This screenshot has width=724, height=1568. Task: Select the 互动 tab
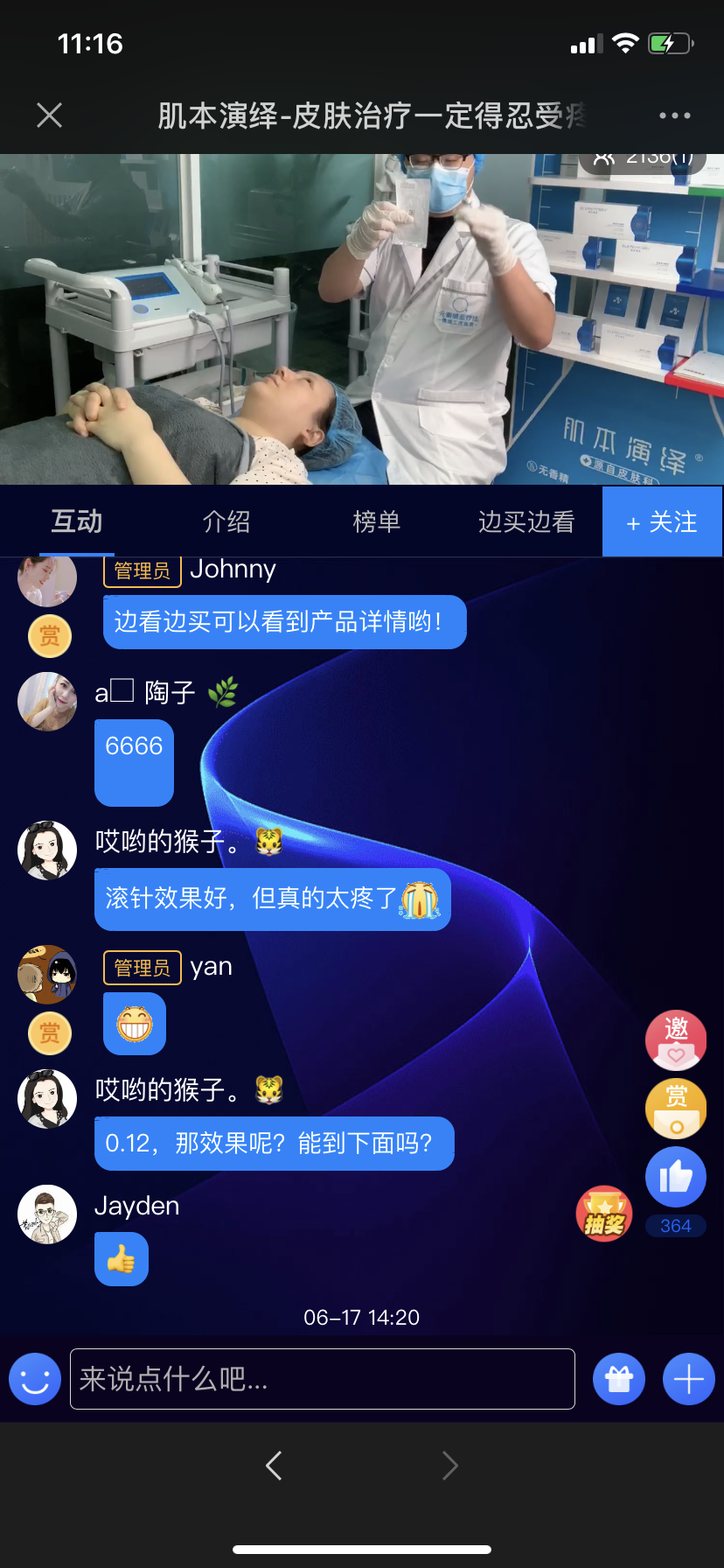point(77,521)
